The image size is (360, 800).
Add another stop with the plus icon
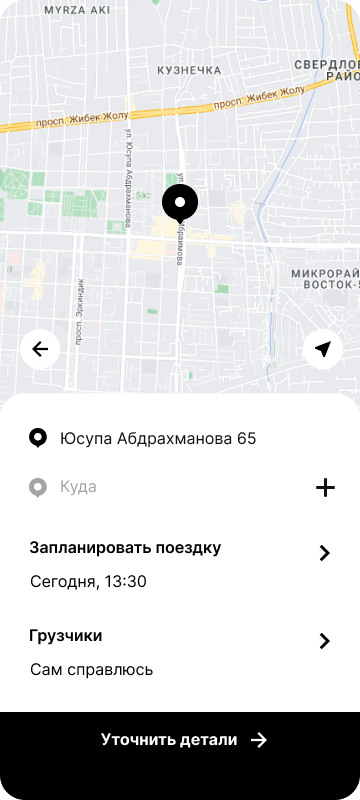[325, 488]
